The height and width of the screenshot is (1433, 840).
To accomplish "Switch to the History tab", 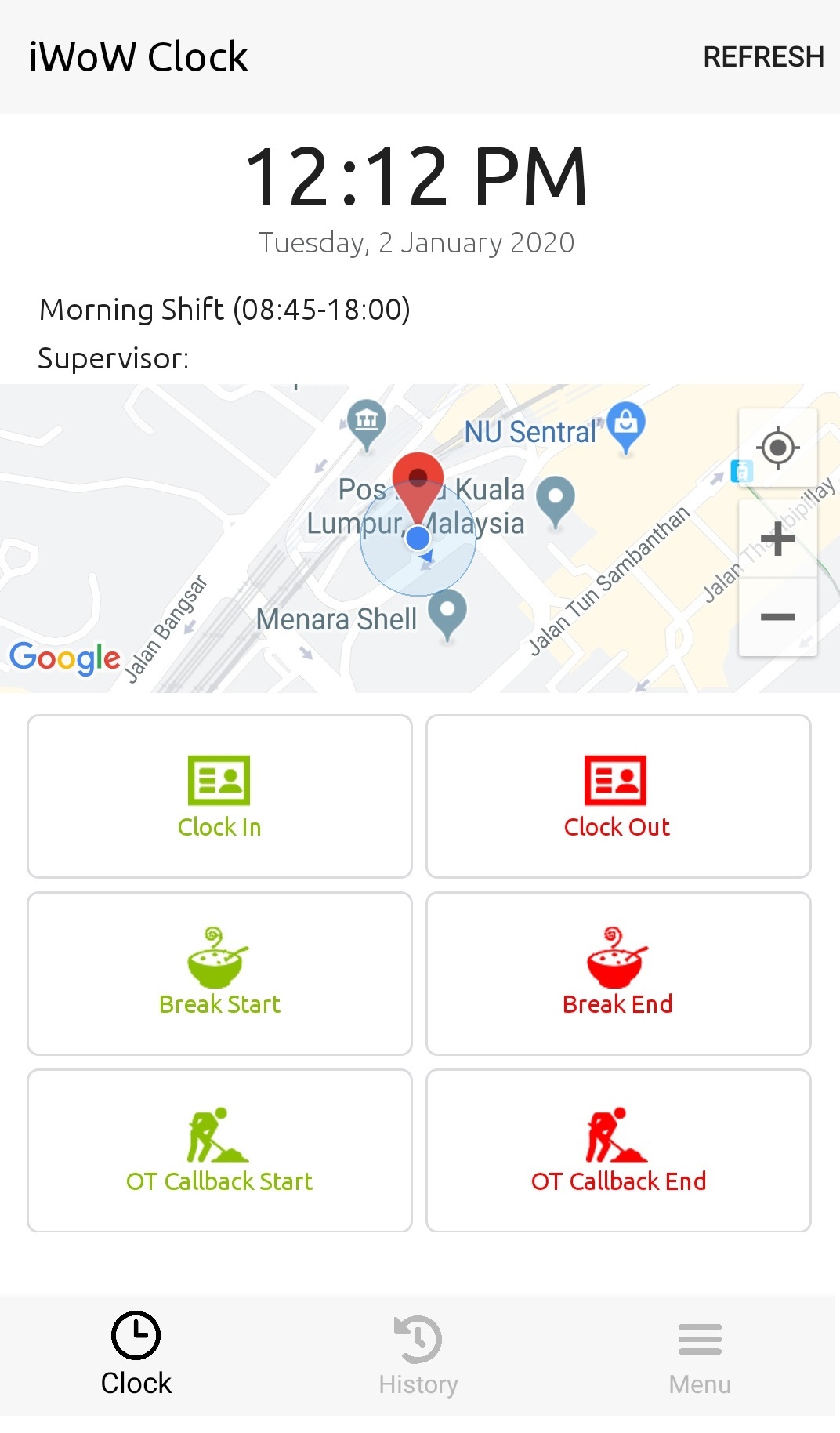I will [x=418, y=1355].
